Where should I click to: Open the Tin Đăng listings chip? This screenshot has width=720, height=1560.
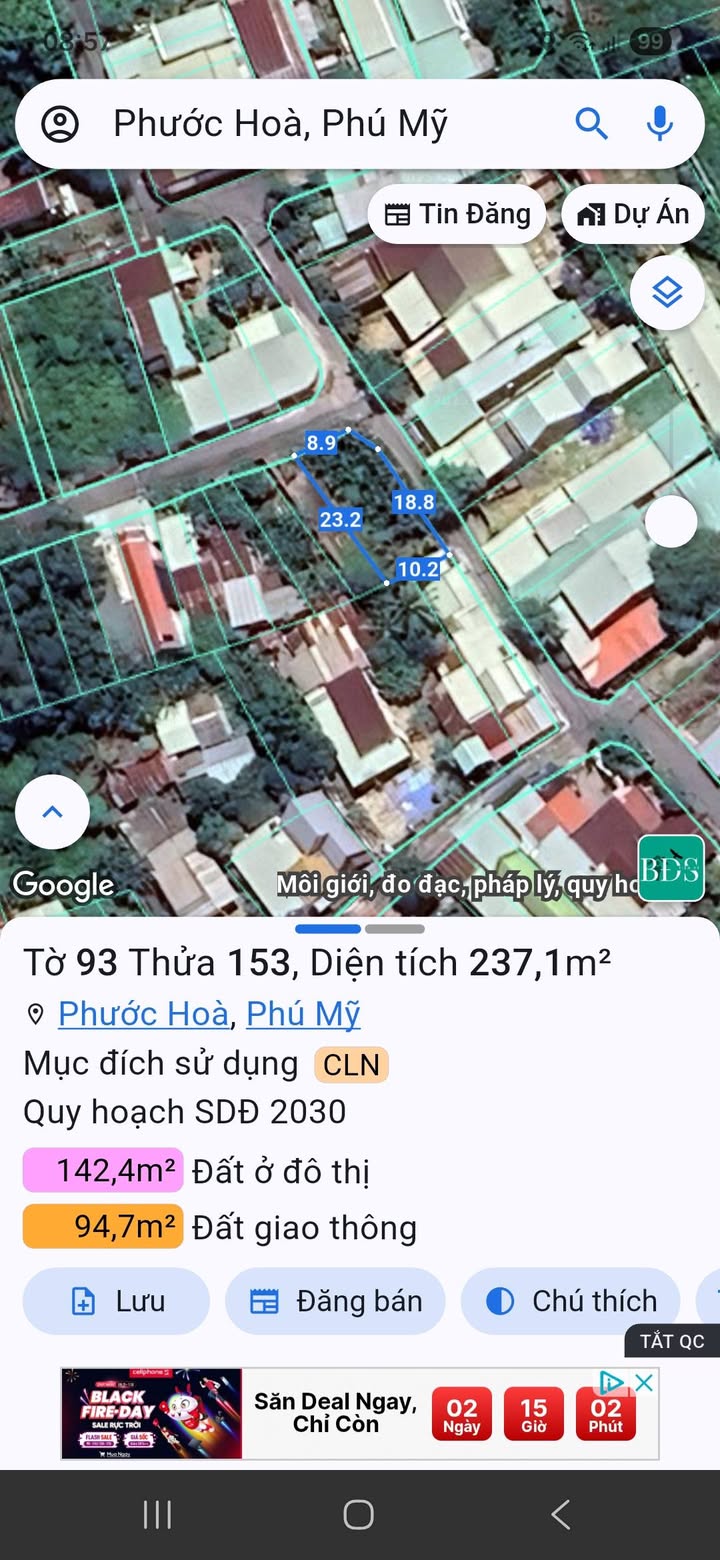pyautogui.click(x=458, y=214)
